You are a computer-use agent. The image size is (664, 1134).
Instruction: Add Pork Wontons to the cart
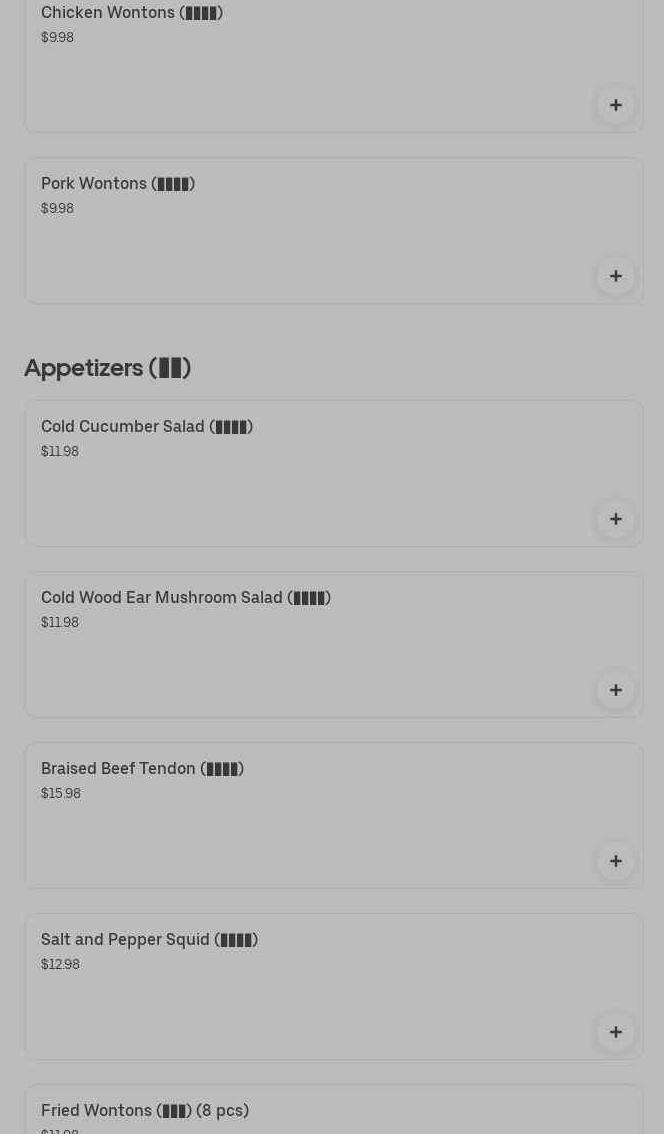615,276
